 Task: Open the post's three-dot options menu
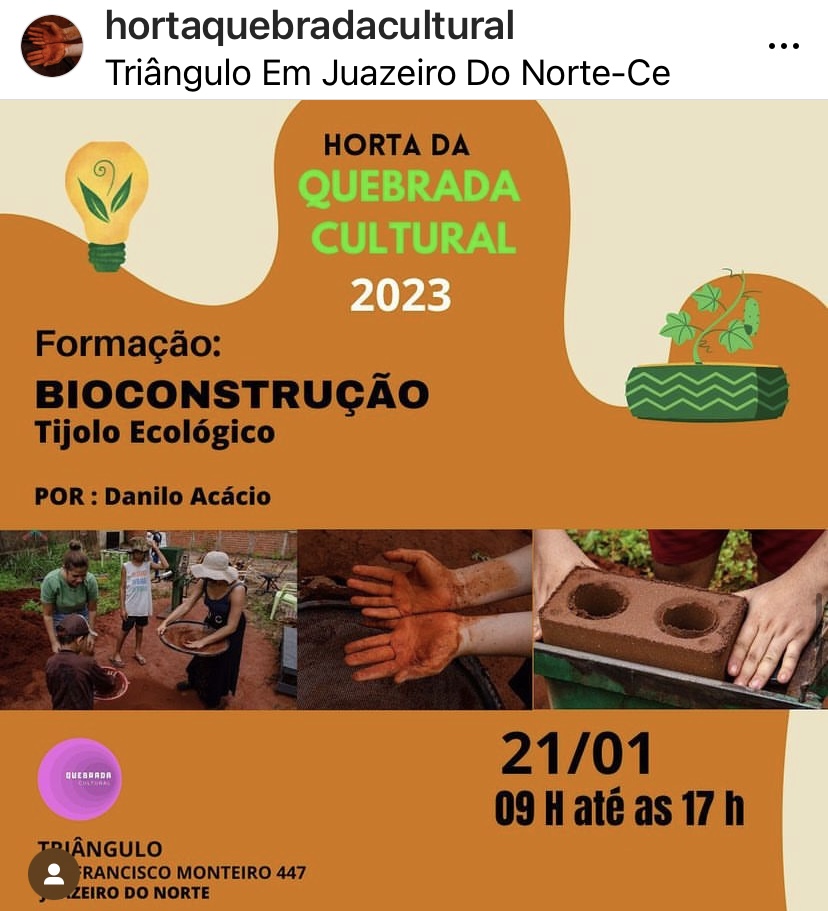[x=783, y=47]
